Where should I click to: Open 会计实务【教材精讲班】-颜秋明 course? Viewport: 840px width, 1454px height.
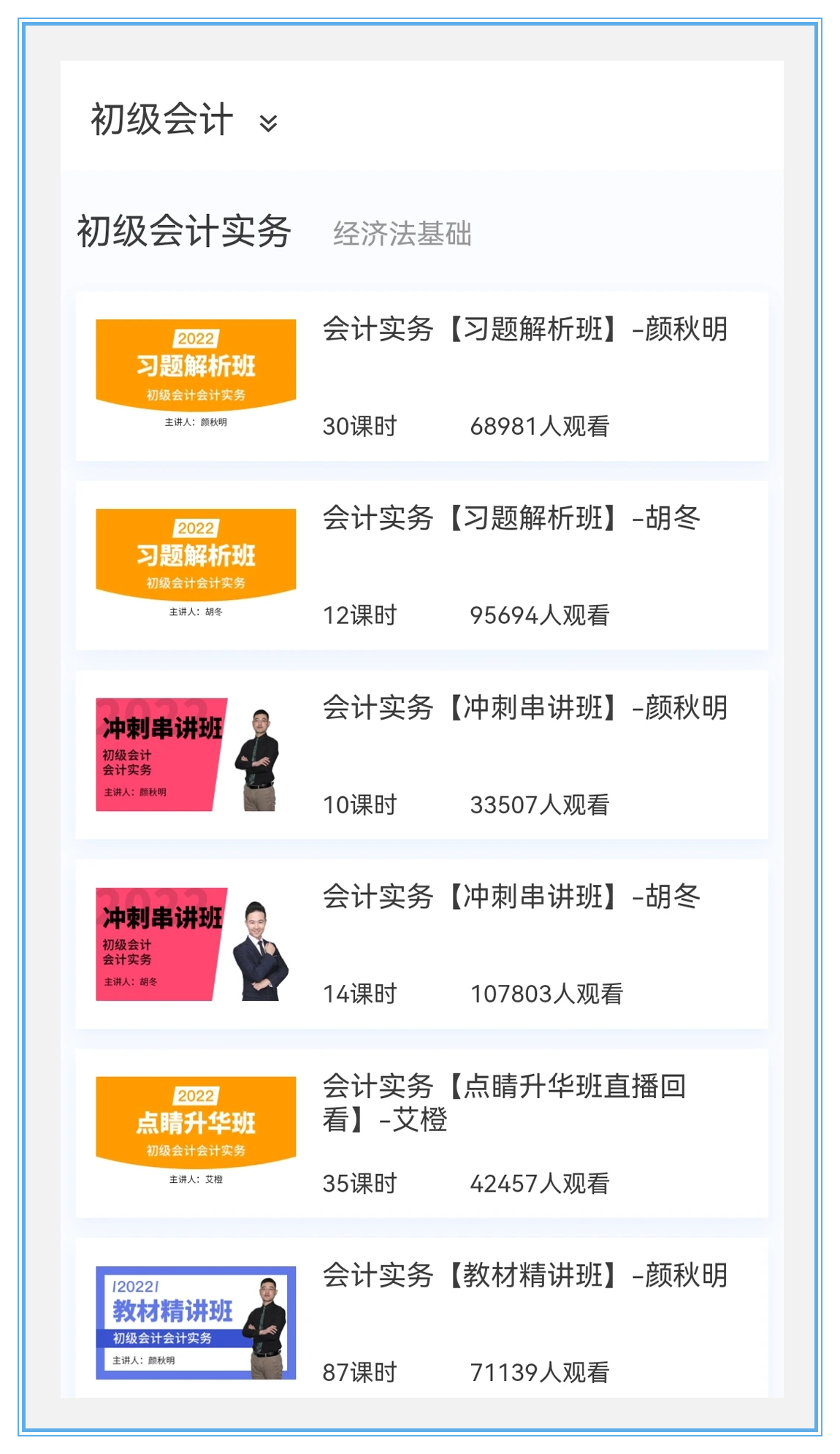point(524,1276)
